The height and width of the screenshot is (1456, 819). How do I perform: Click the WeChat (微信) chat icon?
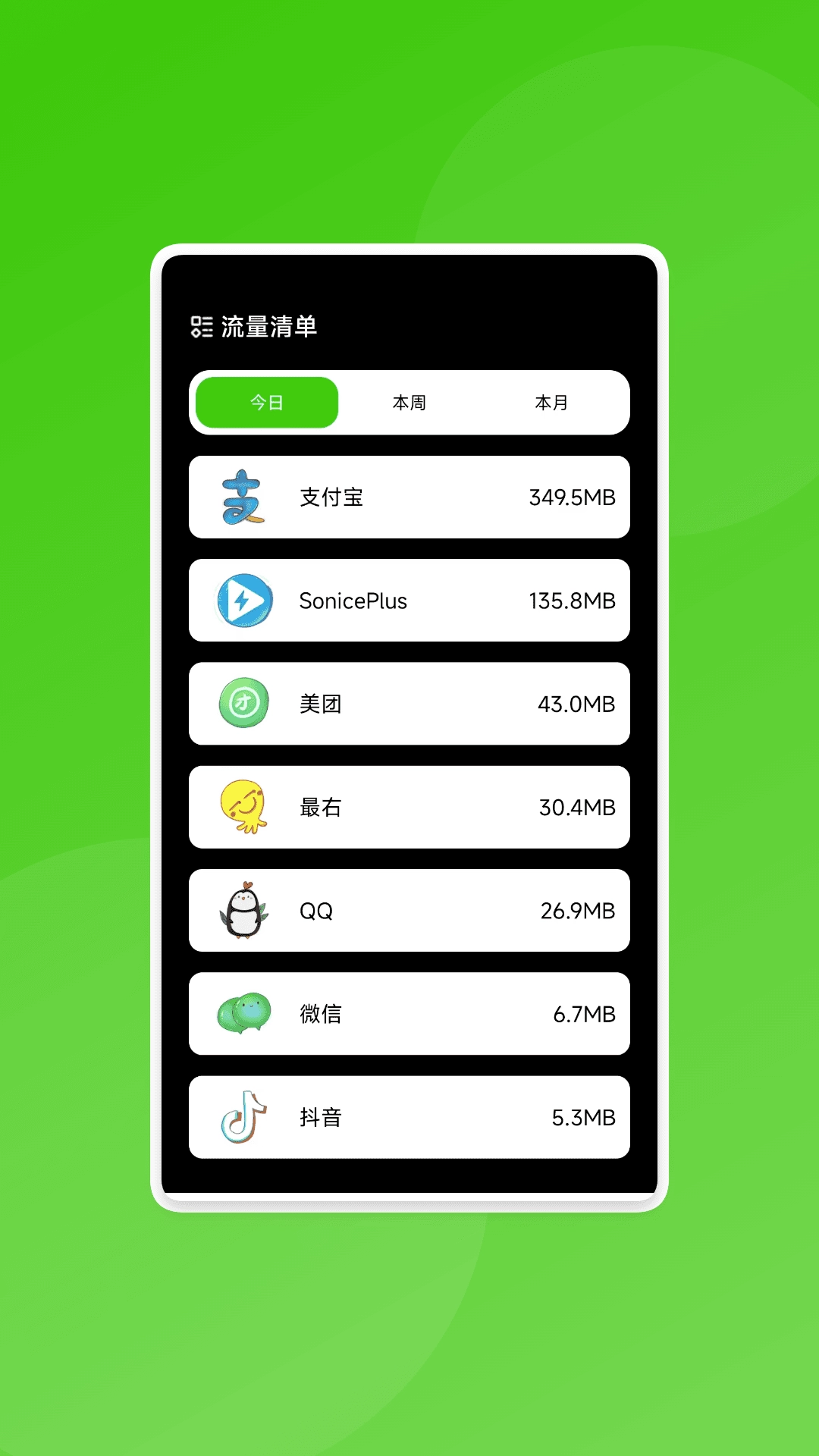click(241, 1014)
